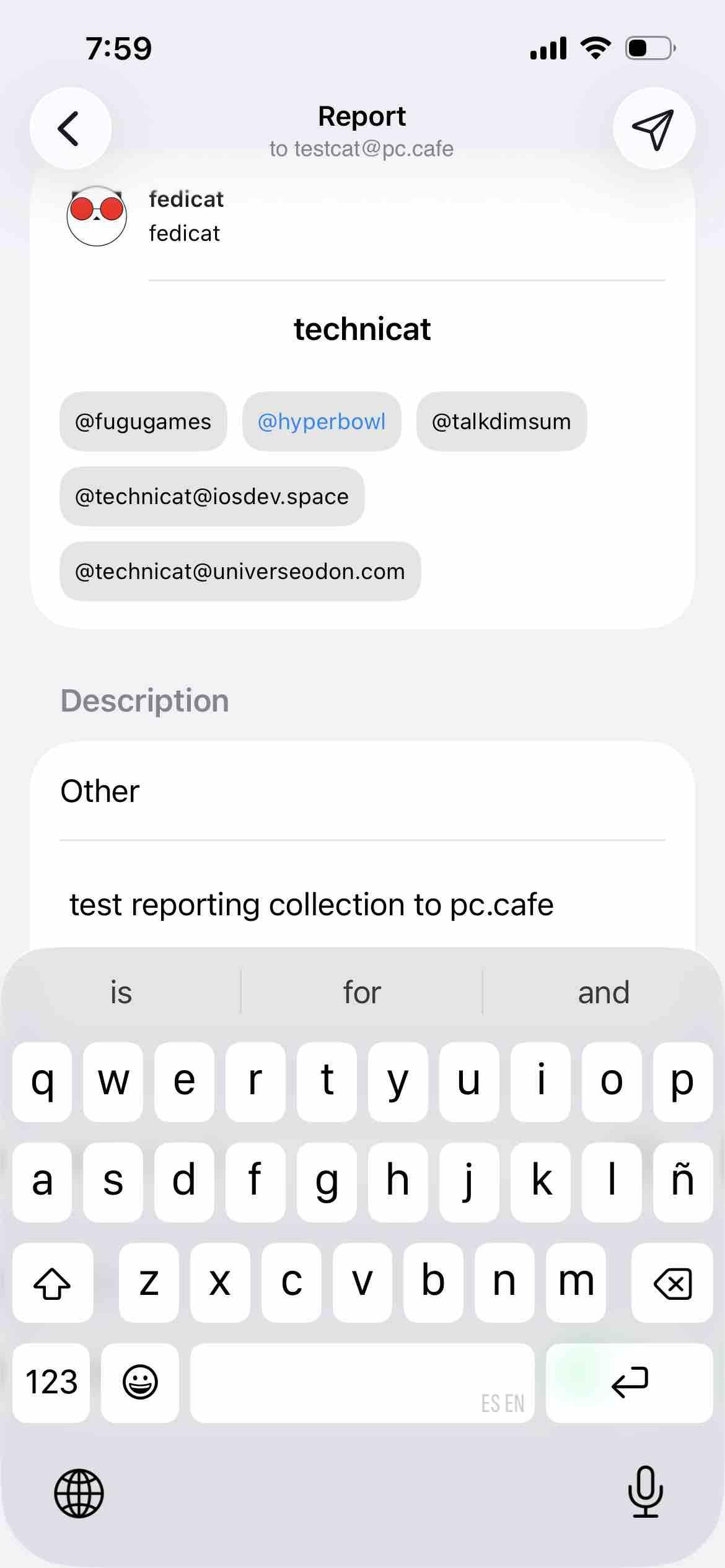Tap the @fugugames chip
The width and height of the screenshot is (725, 1568).
pyautogui.click(x=143, y=422)
